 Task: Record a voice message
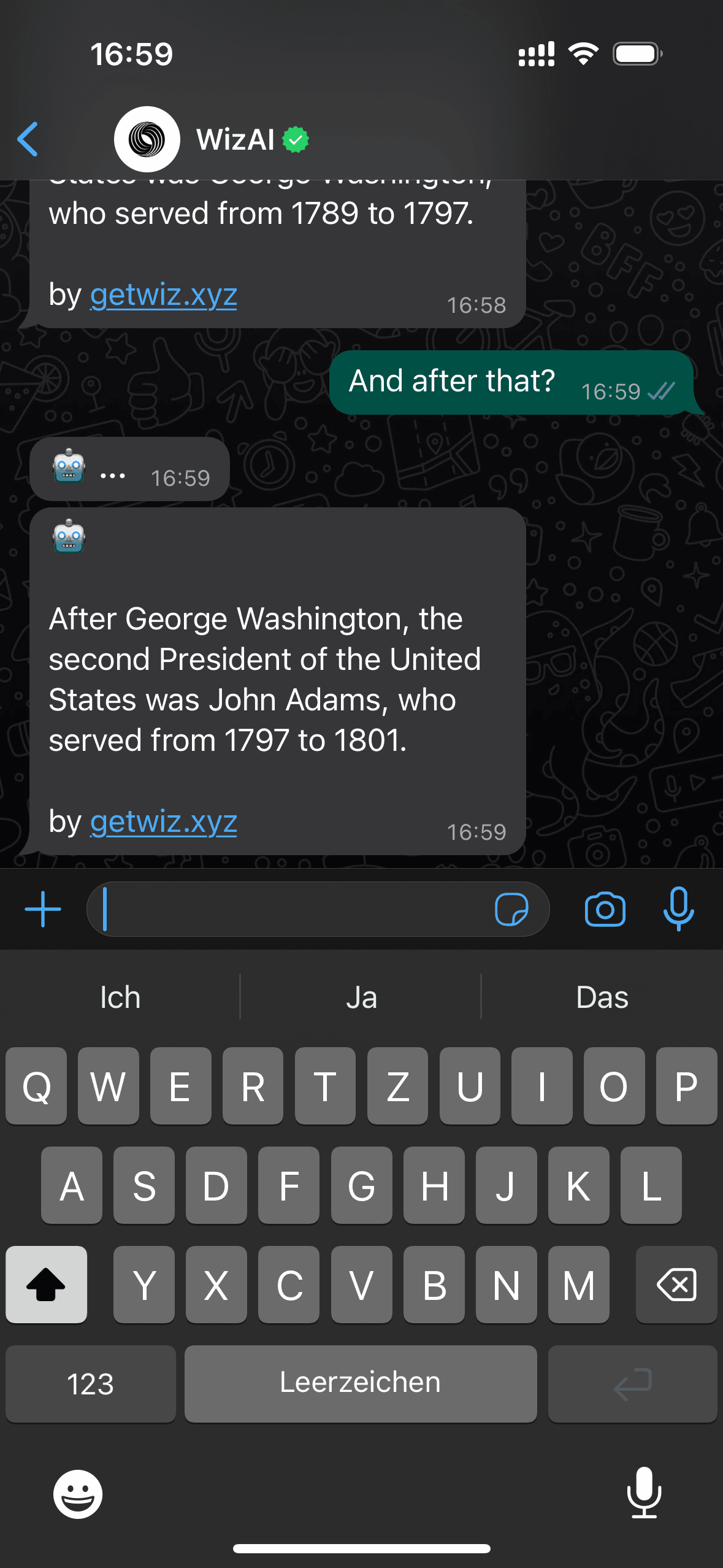678,909
